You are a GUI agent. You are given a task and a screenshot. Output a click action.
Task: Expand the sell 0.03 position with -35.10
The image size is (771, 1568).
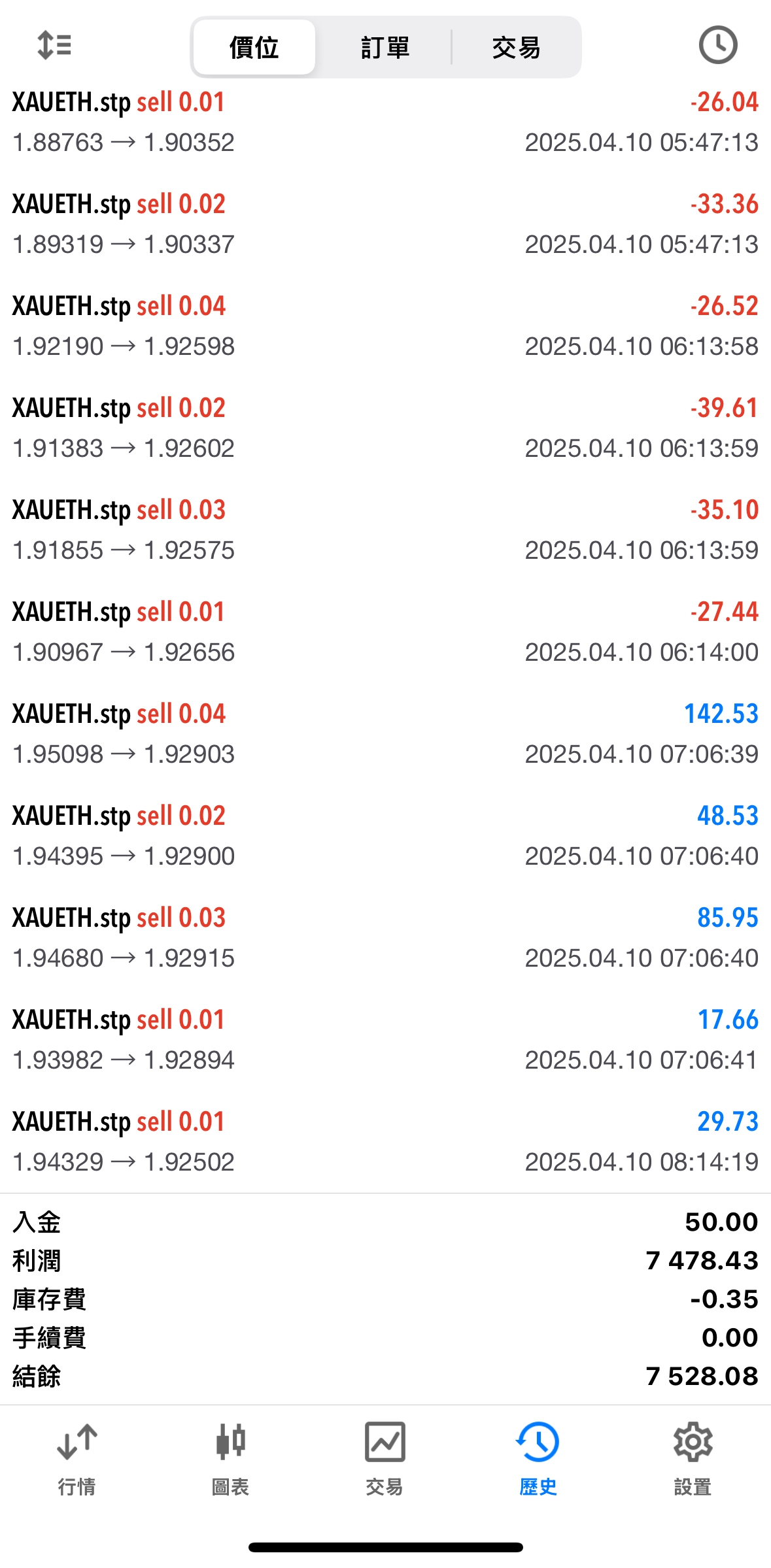click(385, 530)
